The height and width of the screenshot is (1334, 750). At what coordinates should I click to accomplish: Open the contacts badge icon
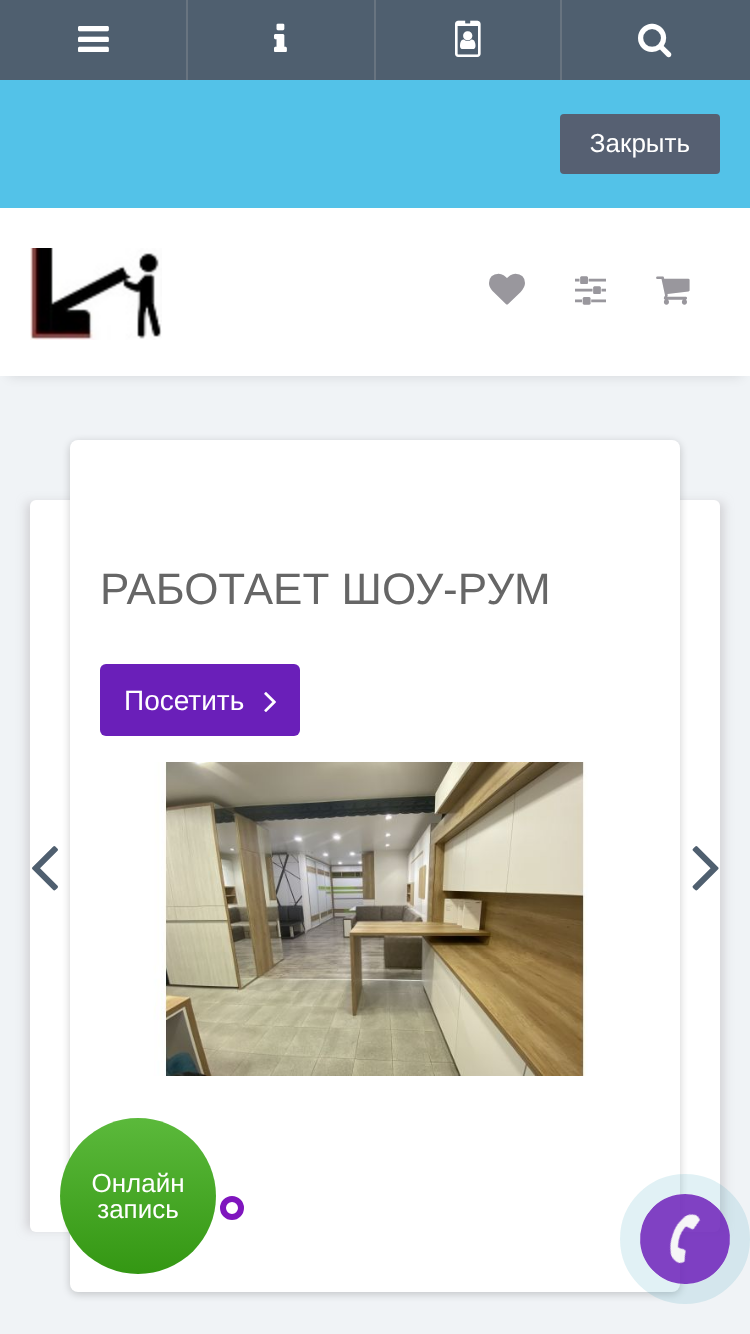(x=467, y=40)
